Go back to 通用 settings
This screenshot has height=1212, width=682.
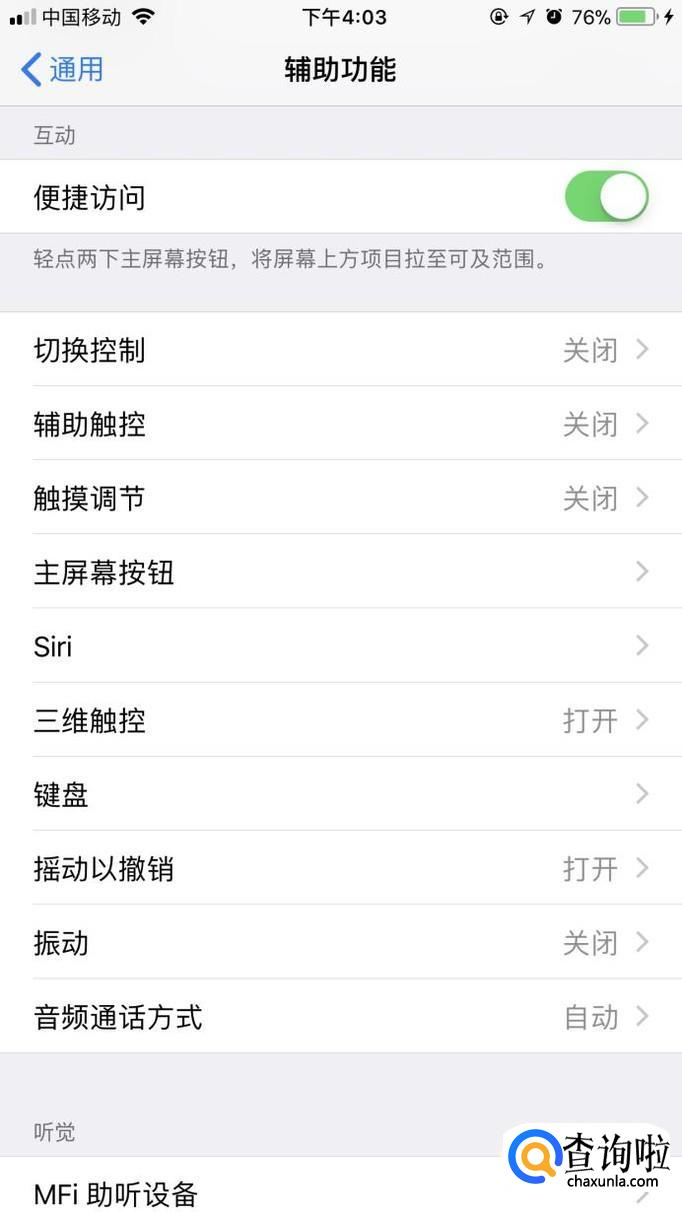[62, 70]
